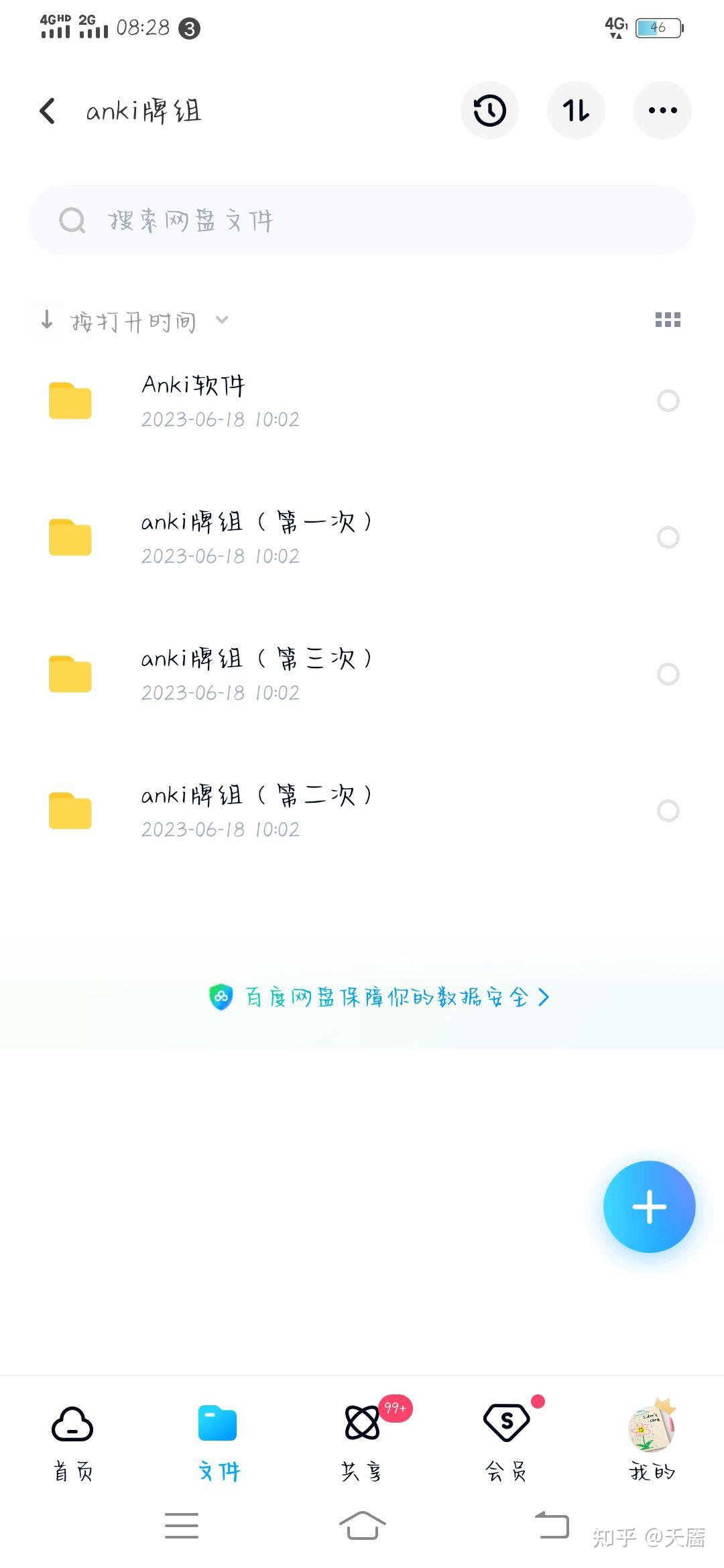Screen dimensions: 724x1568
Task: Open the 会员 membership icon
Action: [x=506, y=1441]
